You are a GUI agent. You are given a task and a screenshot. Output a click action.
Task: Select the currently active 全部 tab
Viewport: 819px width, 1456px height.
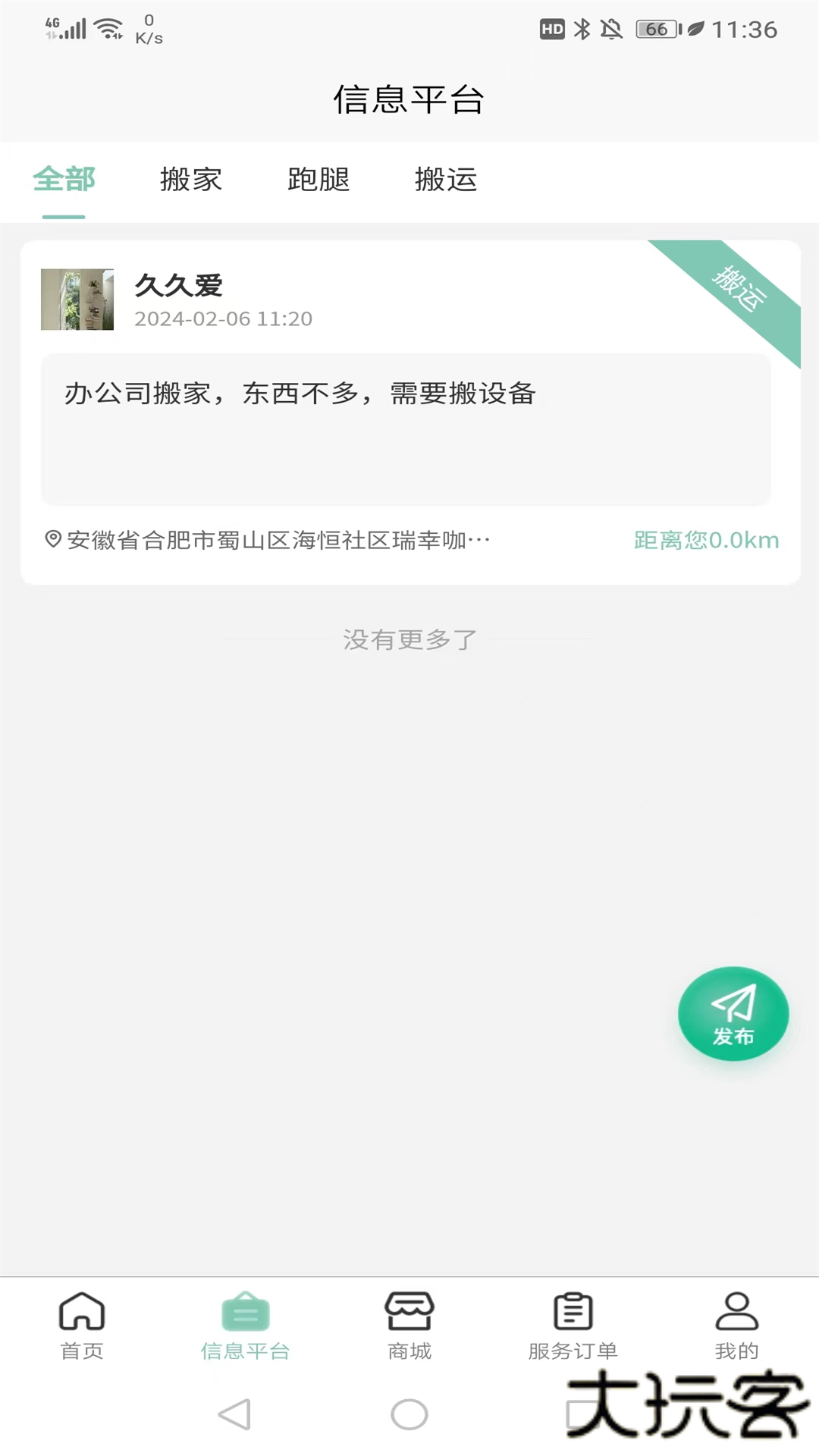click(x=63, y=180)
